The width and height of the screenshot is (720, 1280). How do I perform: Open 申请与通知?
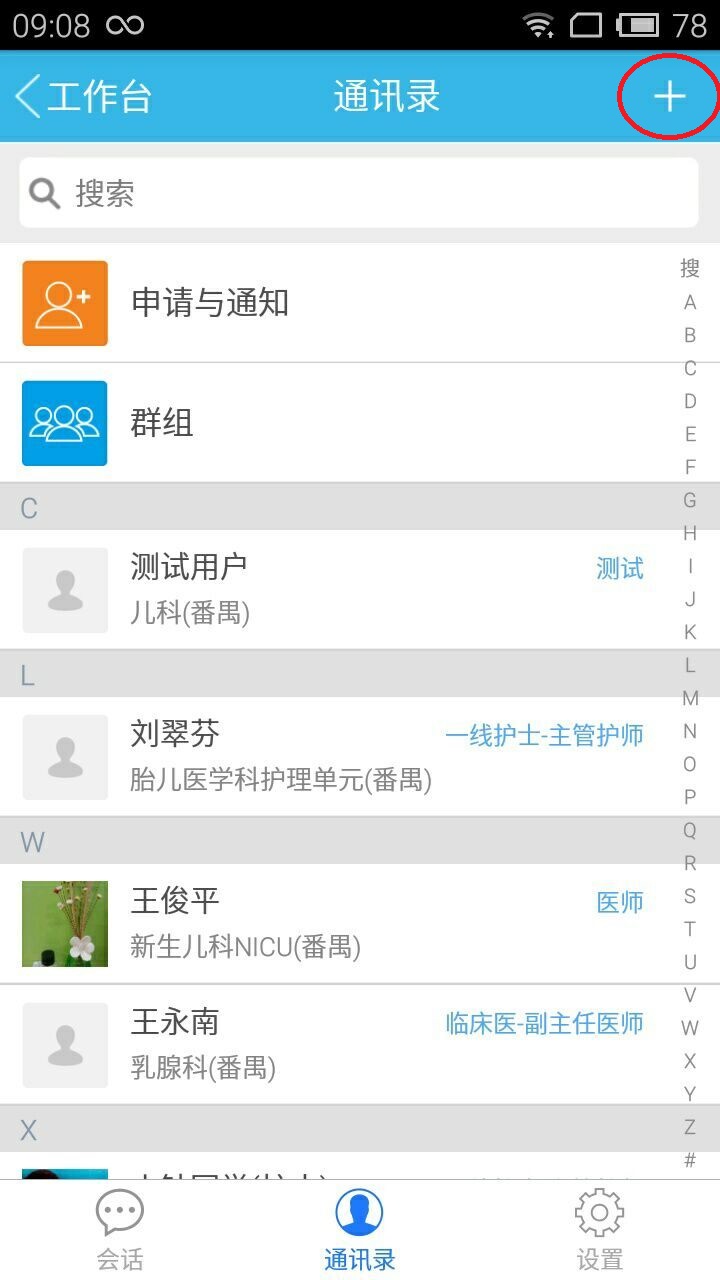pyautogui.click(x=340, y=303)
